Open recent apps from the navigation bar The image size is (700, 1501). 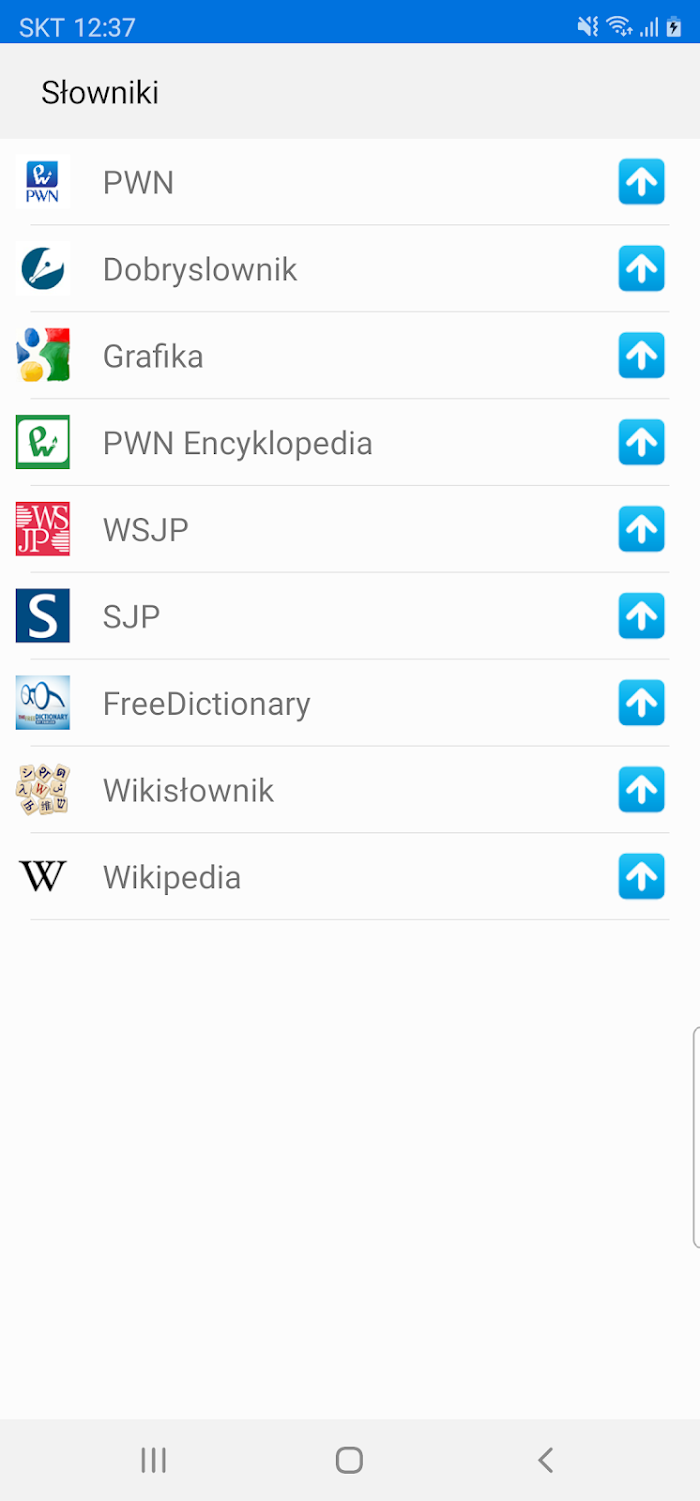[153, 1460]
